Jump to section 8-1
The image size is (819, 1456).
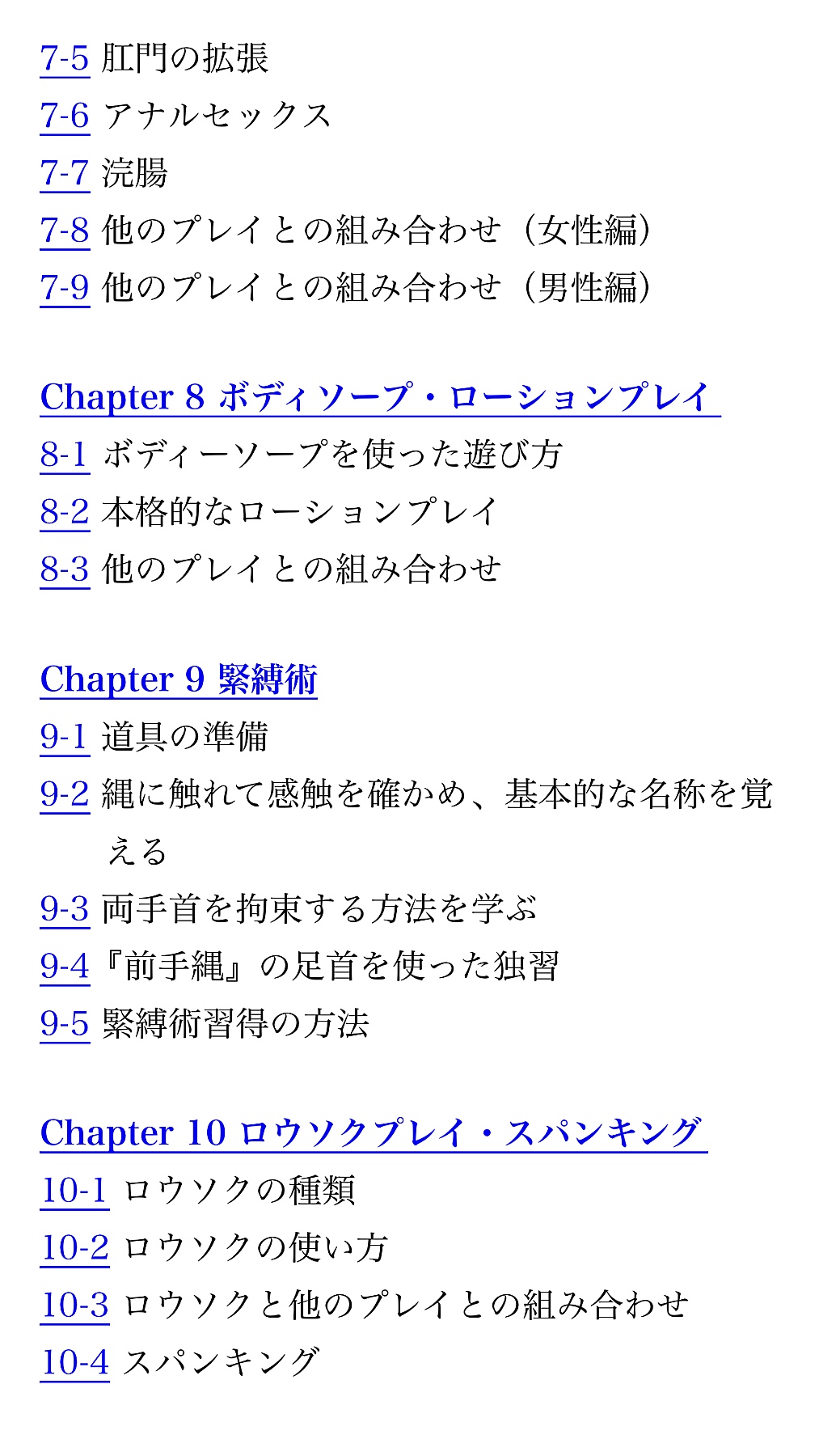pyautogui.click(x=65, y=455)
